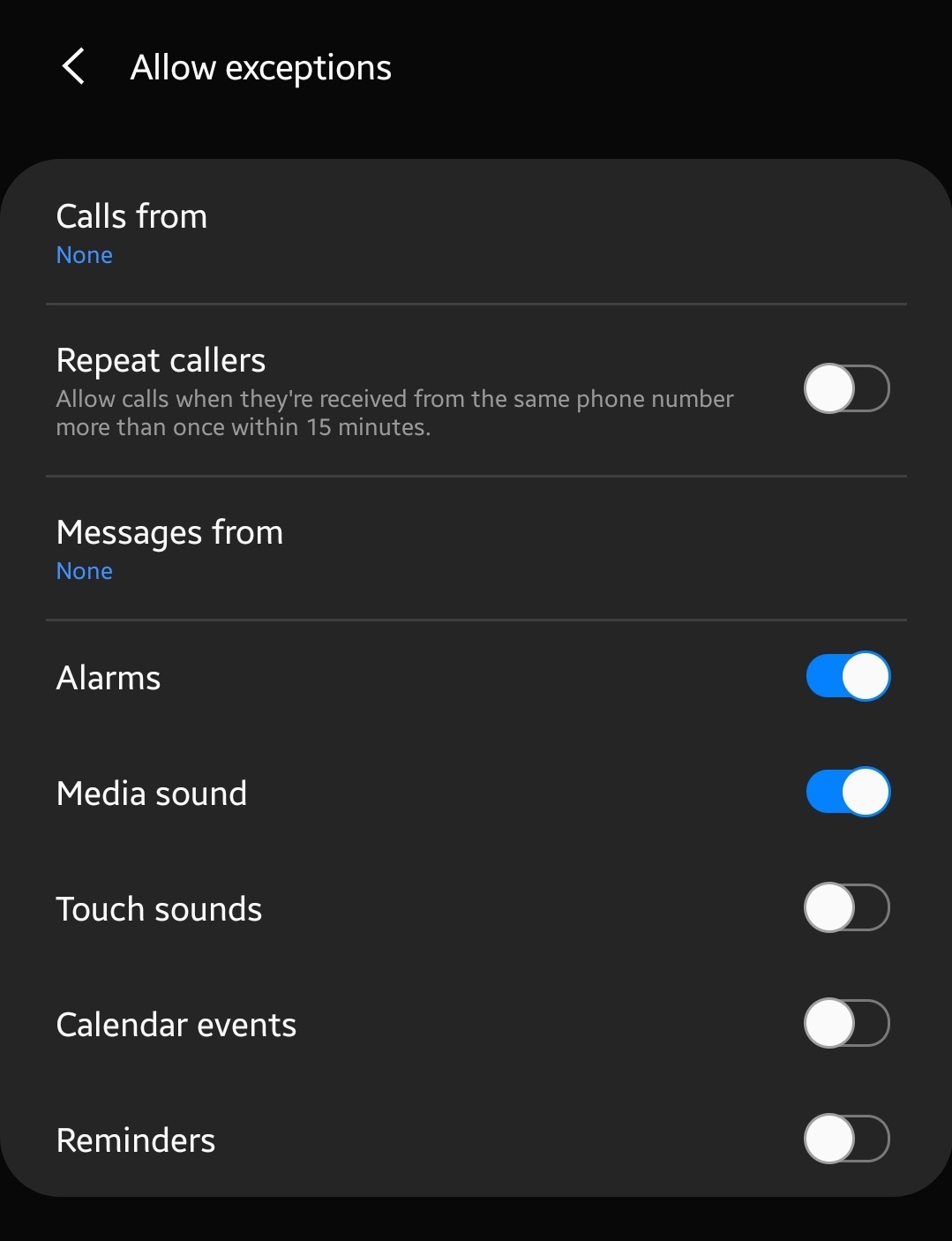
Task: Disable the Alarms toggle
Action: click(846, 676)
